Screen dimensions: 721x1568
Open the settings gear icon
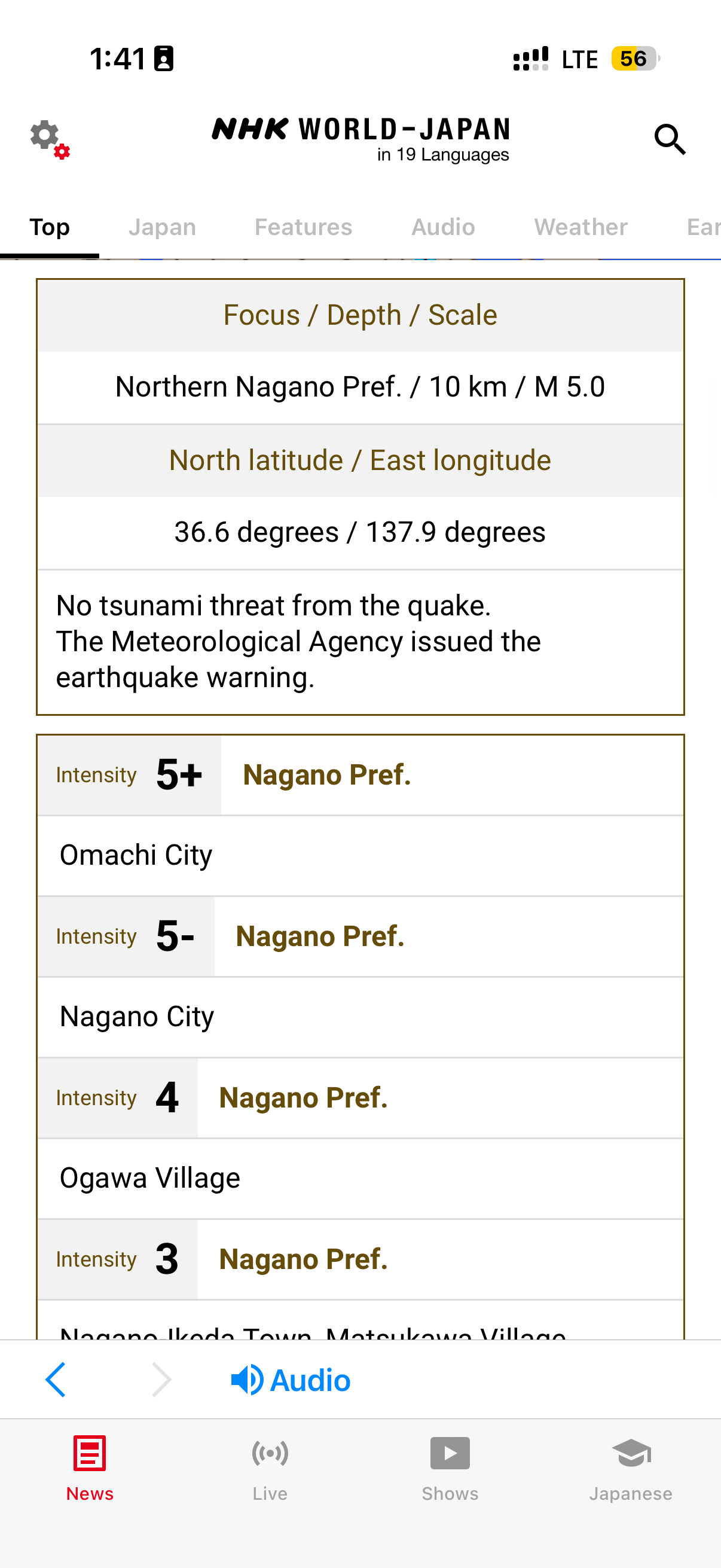pos(48,138)
